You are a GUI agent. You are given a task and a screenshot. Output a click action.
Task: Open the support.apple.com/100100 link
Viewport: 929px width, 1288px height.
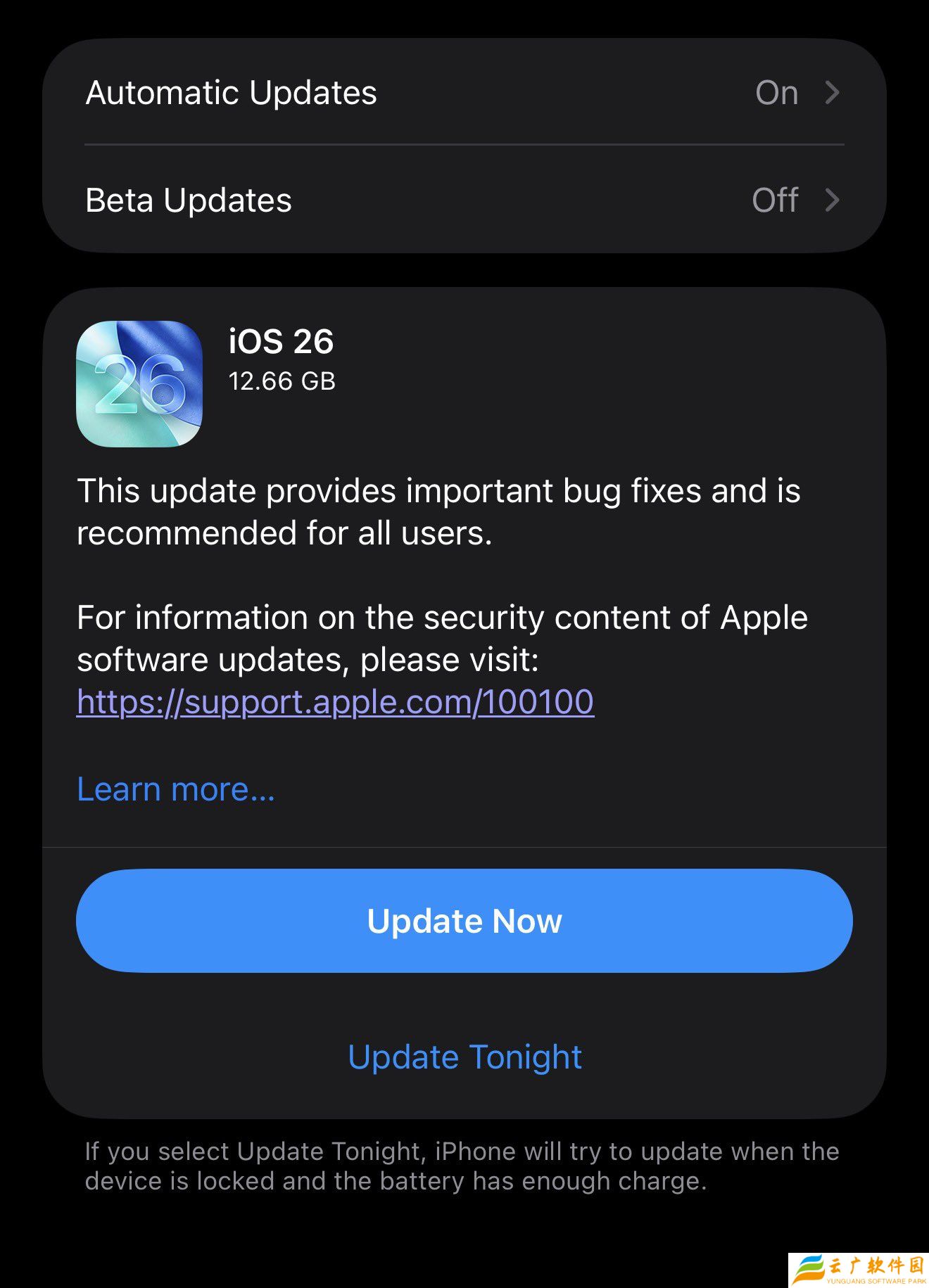(335, 702)
